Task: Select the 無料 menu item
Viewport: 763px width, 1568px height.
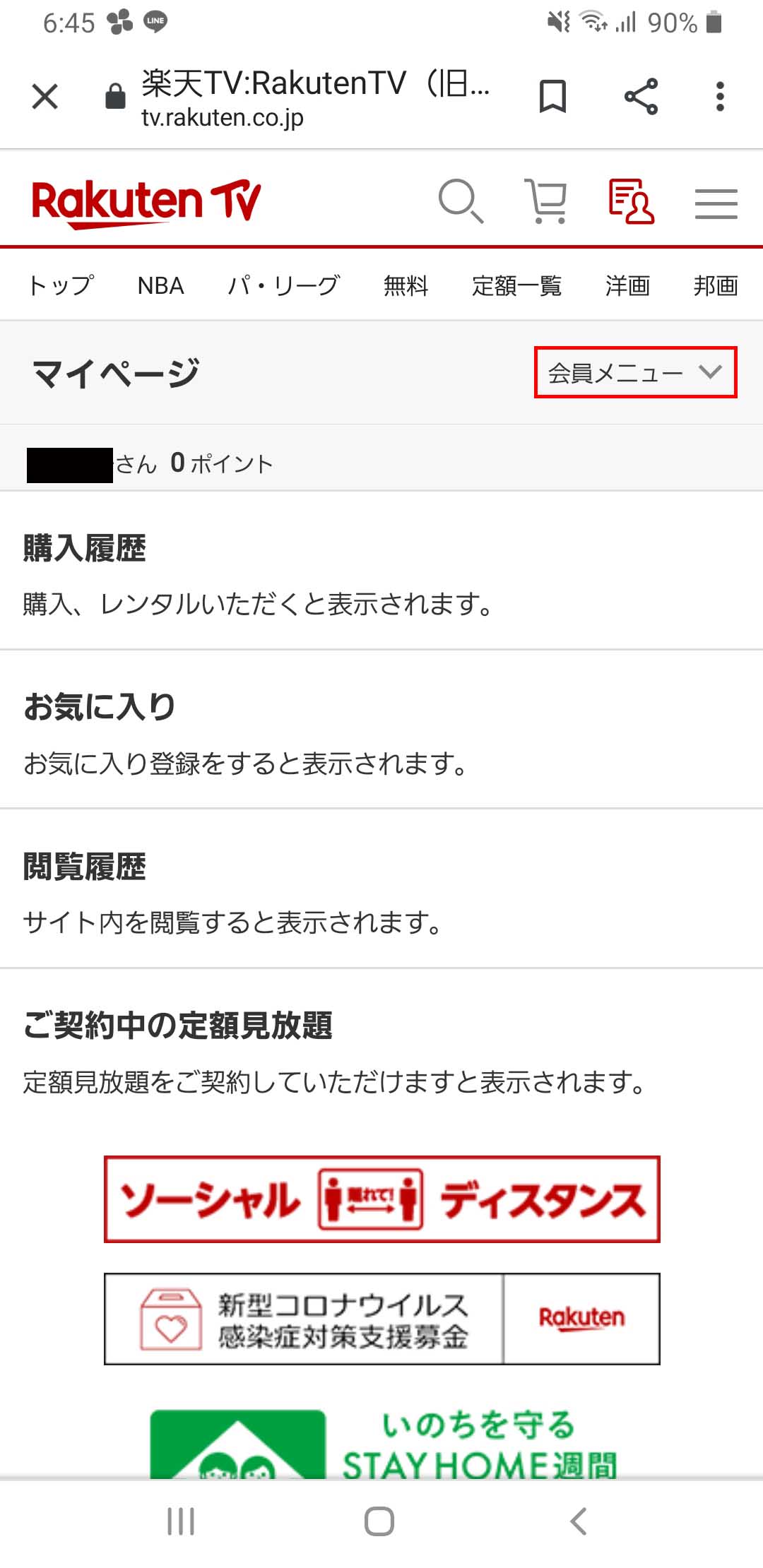Action: (x=407, y=285)
